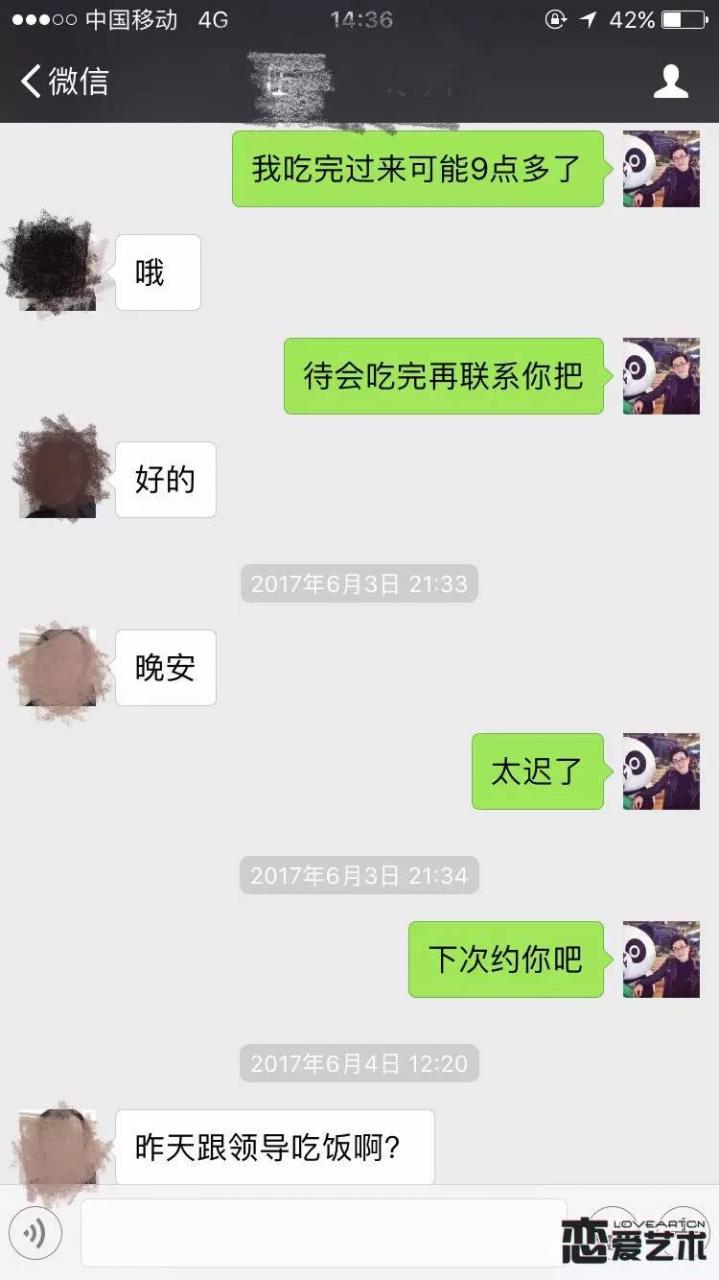The width and height of the screenshot is (719, 1280).
Task: Switch to voice message input
Action: click(36, 1235)
